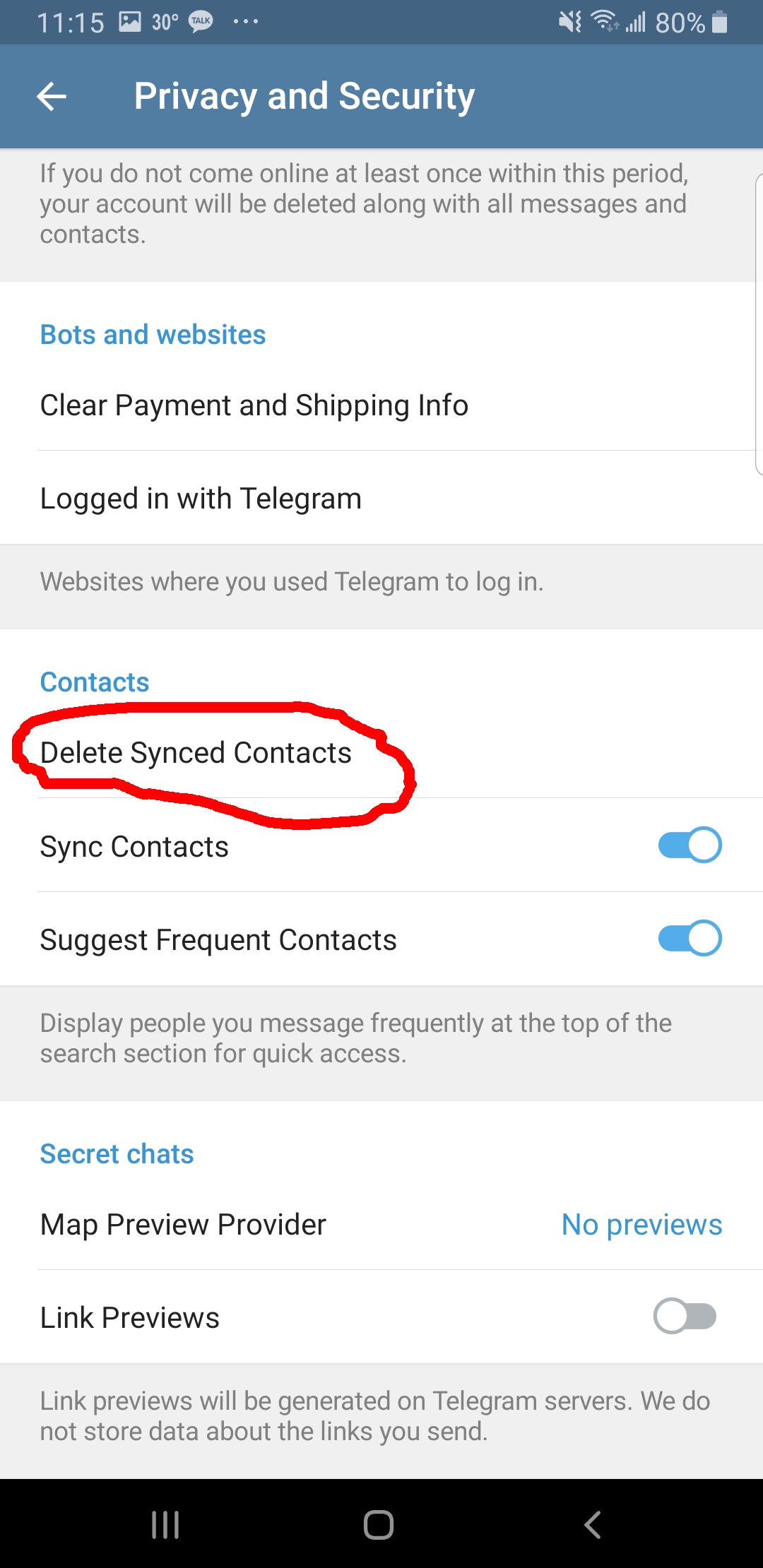Turn off the Sync Contacts switch
The image size is (763, 1568).
[690, 845]
